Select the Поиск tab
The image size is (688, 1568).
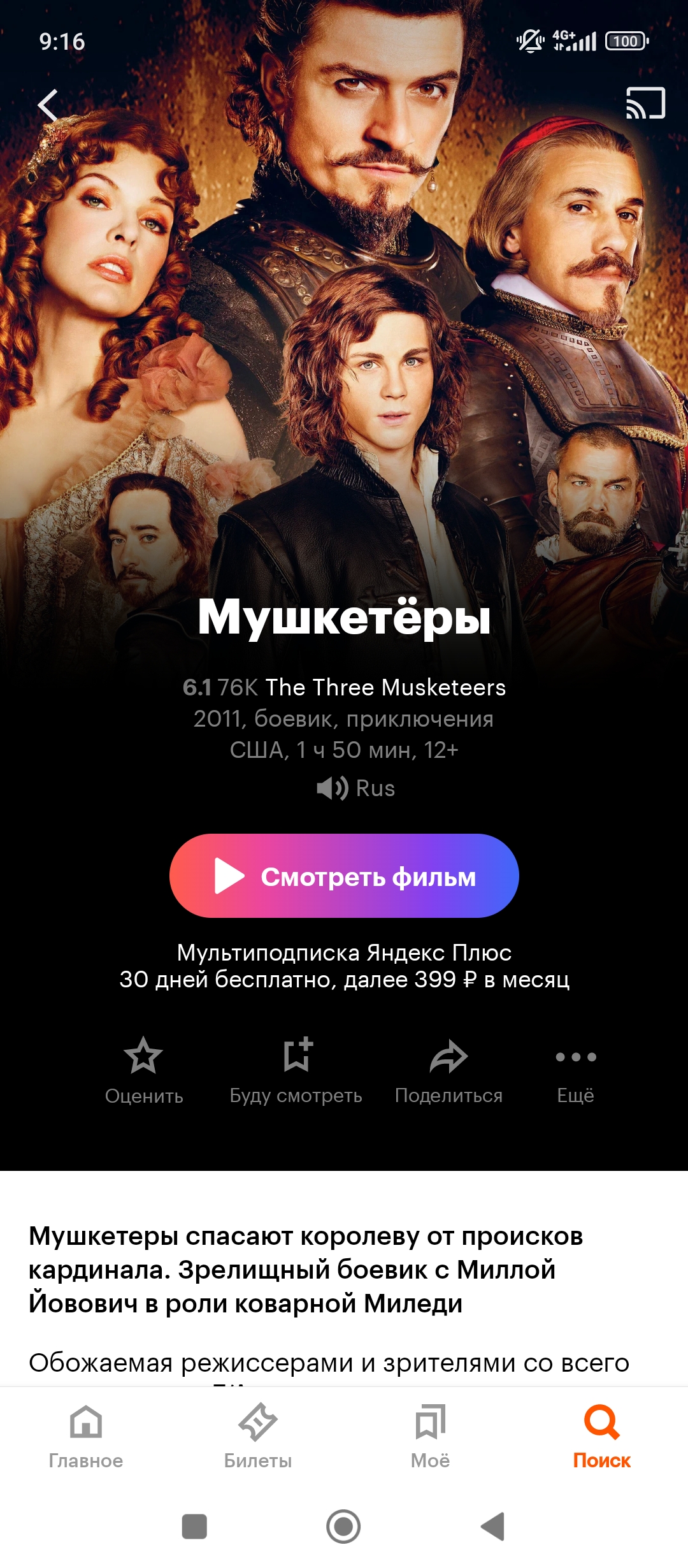point(601,1434)
